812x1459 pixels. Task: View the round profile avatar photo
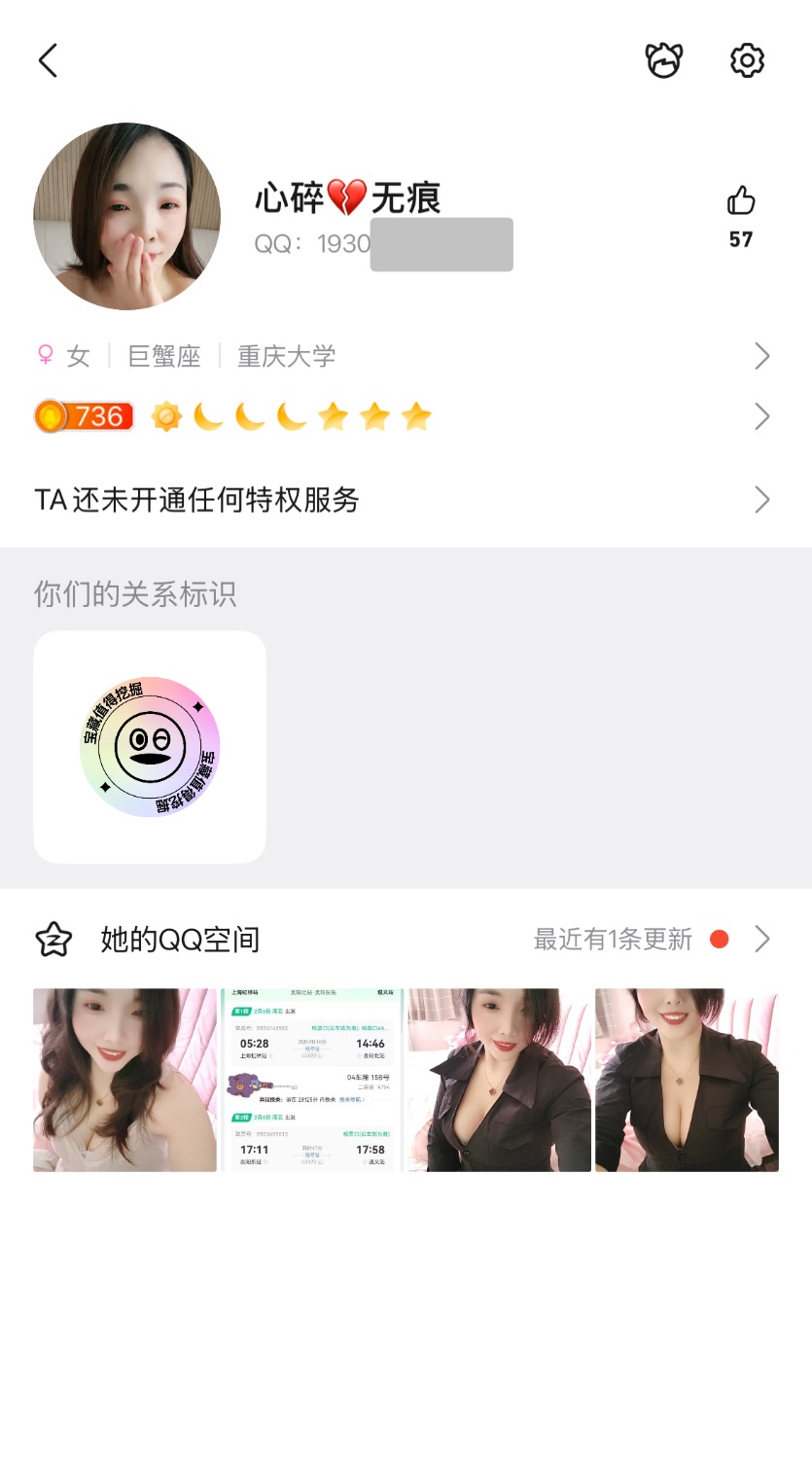coord(127,216)
